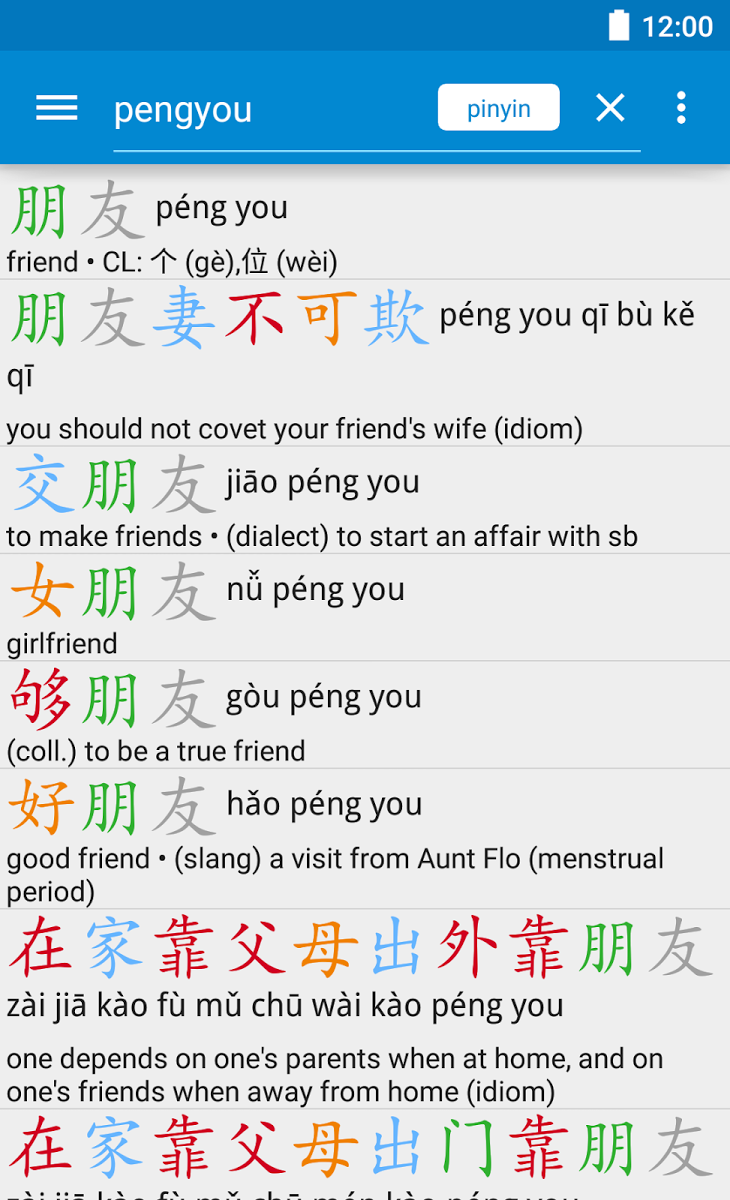Tap the pengyou search field
The height and width of the screenshot is (1200, 730).
[x=270, y=110]
